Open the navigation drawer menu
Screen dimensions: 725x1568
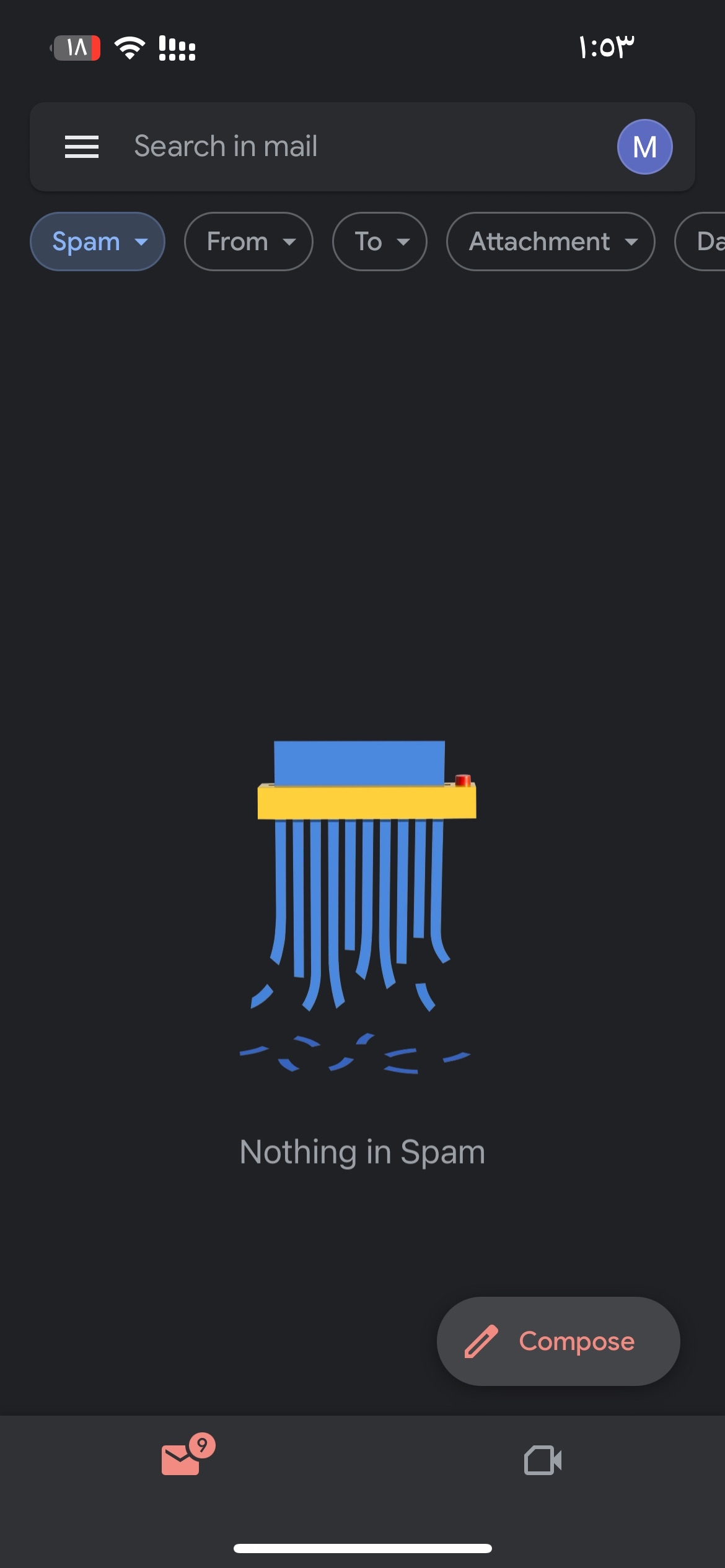[x=82, y=147]
